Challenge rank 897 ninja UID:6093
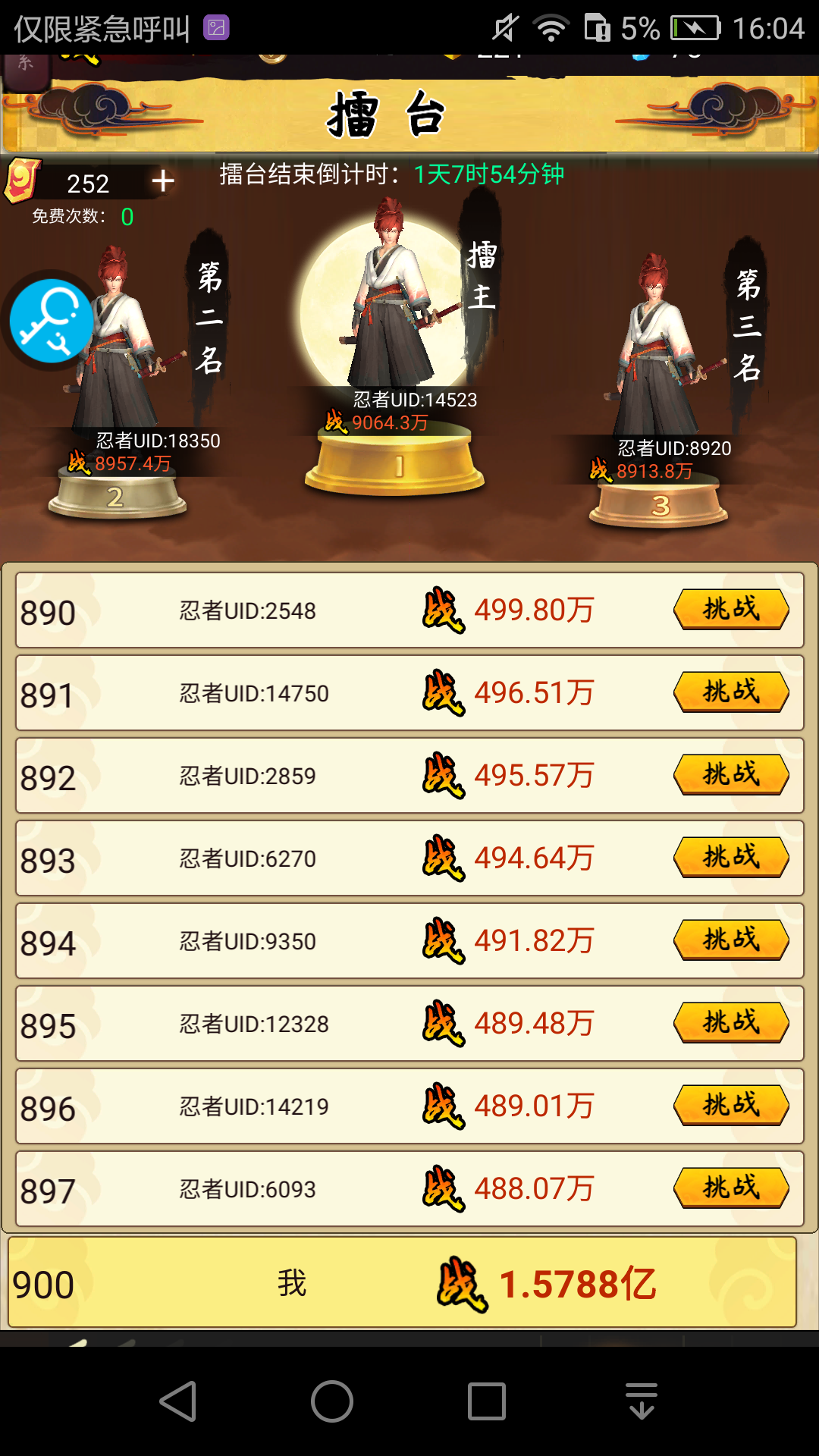 point(731,1188)
